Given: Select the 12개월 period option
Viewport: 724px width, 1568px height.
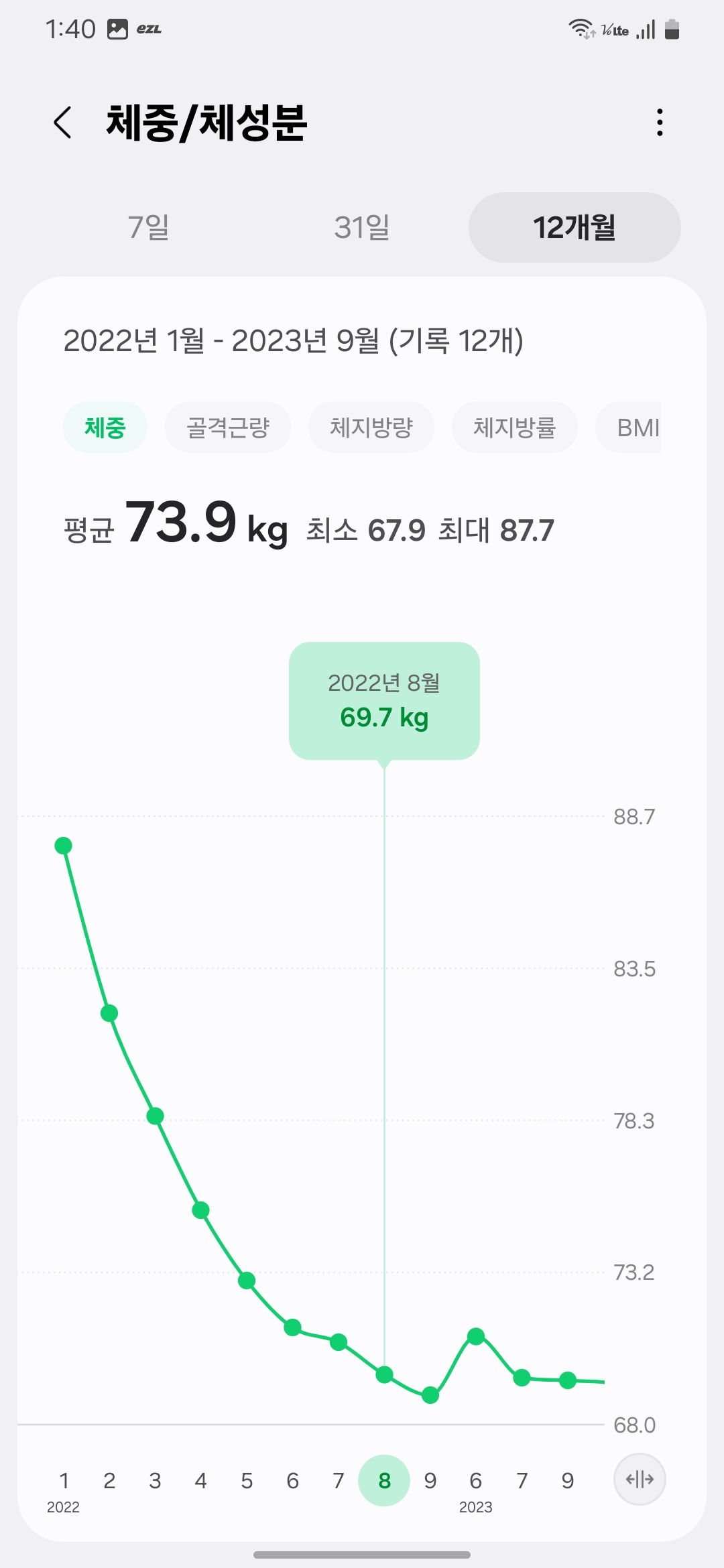Looking at the screenshot, I should (x=574, y=228).
